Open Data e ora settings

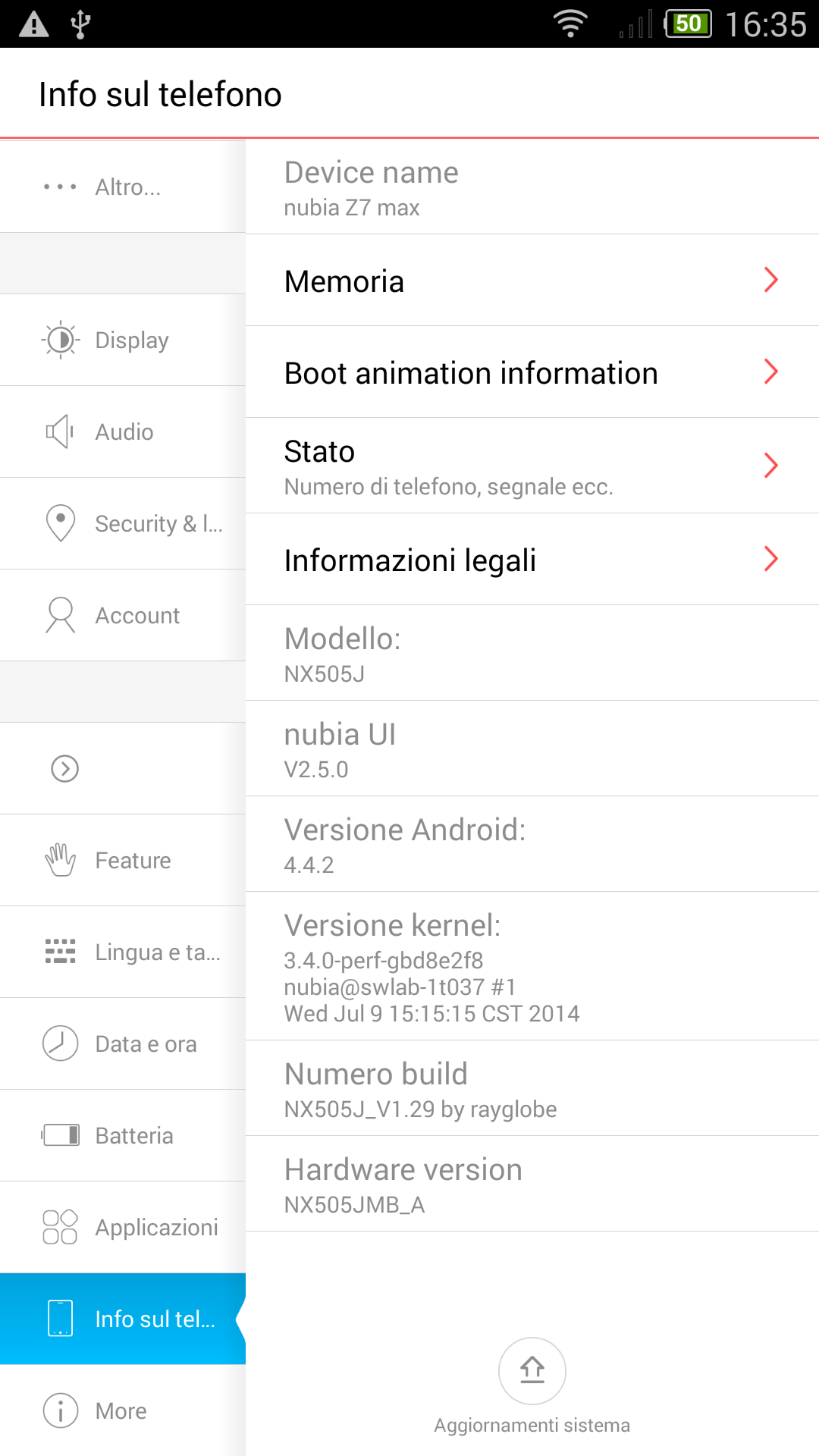(x=123, y=1043)
